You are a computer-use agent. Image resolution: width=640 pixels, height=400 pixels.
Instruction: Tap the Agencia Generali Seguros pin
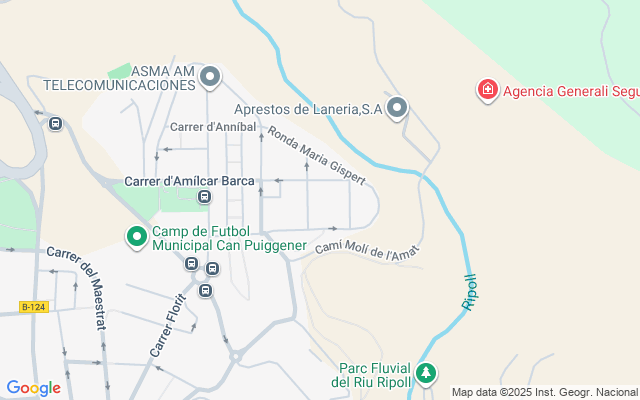tap(487, 91)
